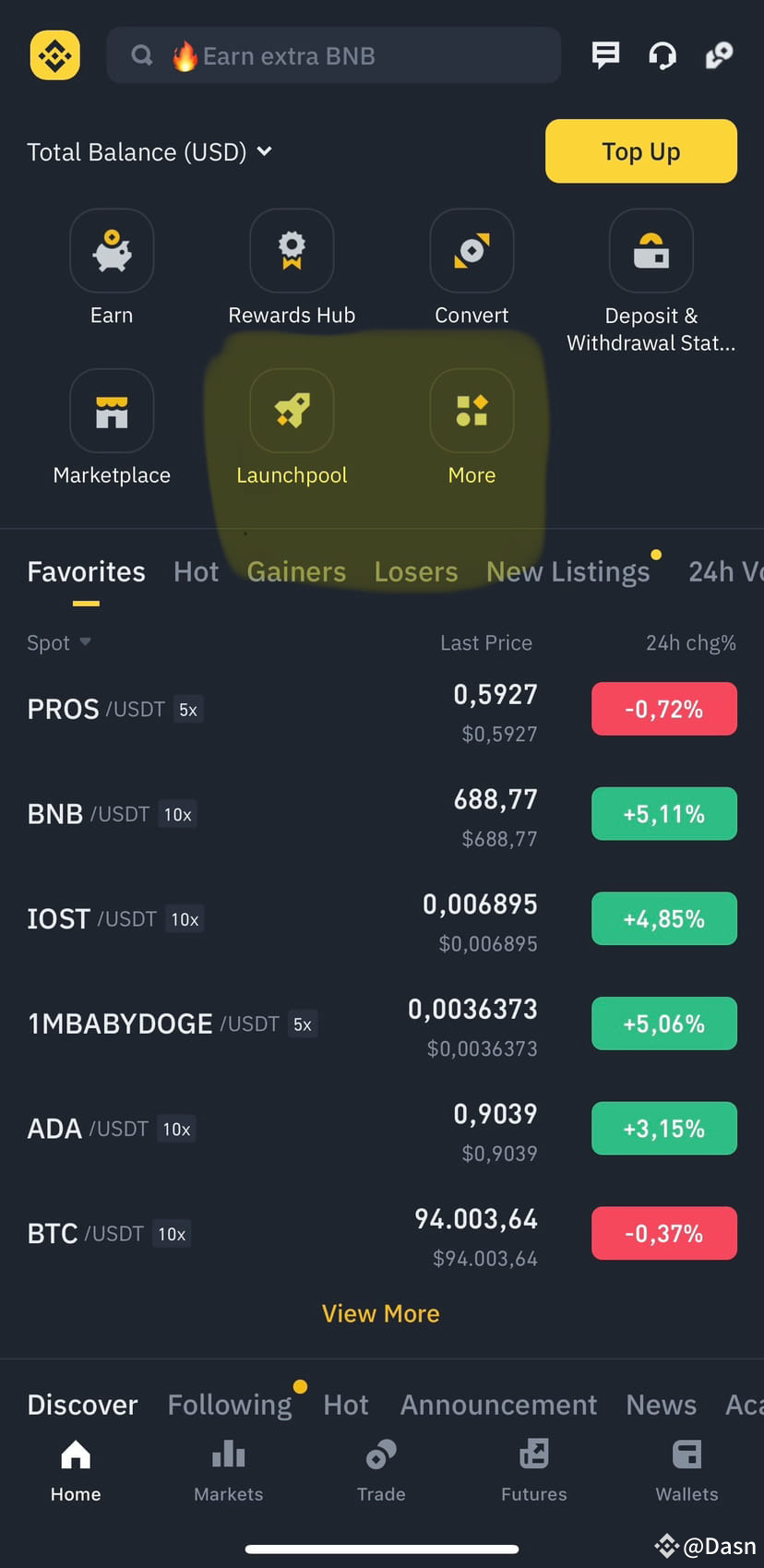Open Deposit & Withdrawal Status icon
The height and width of the screenshot is (1568, 764).
[651, 250]
